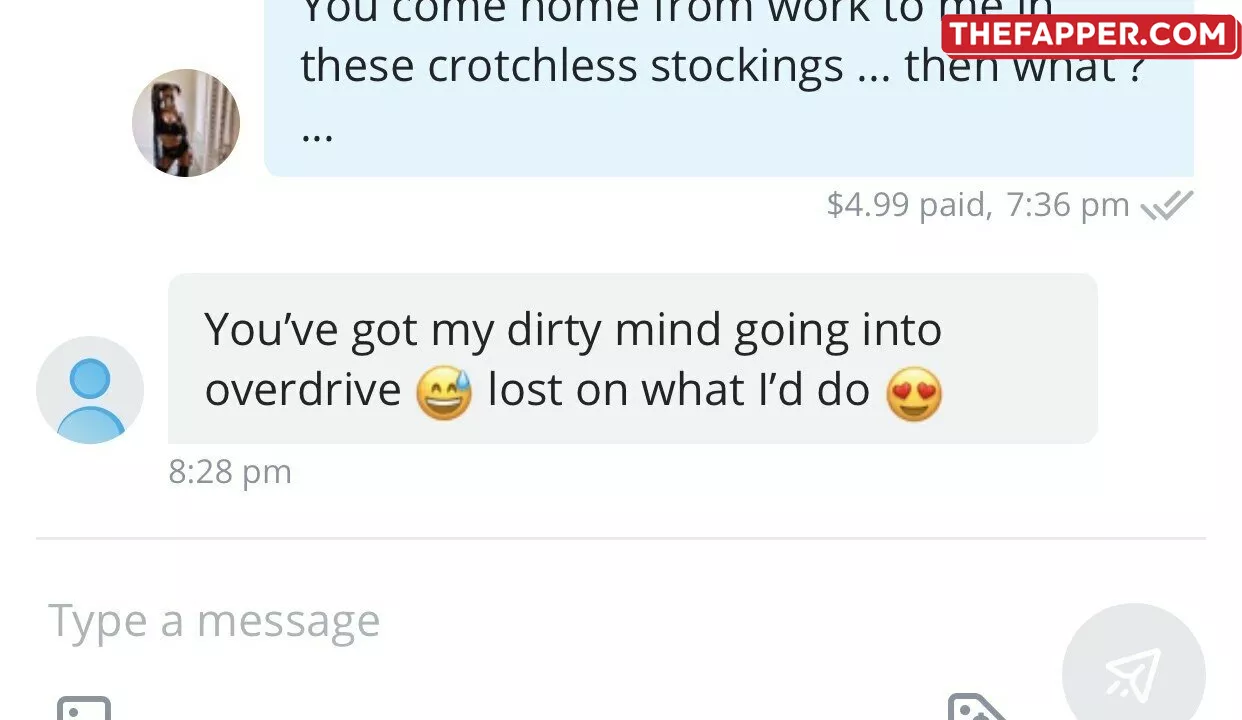The width and height of the screenshot is (1242, 720).
Task: Open the default-avatar user's profile
Action: 90,390
